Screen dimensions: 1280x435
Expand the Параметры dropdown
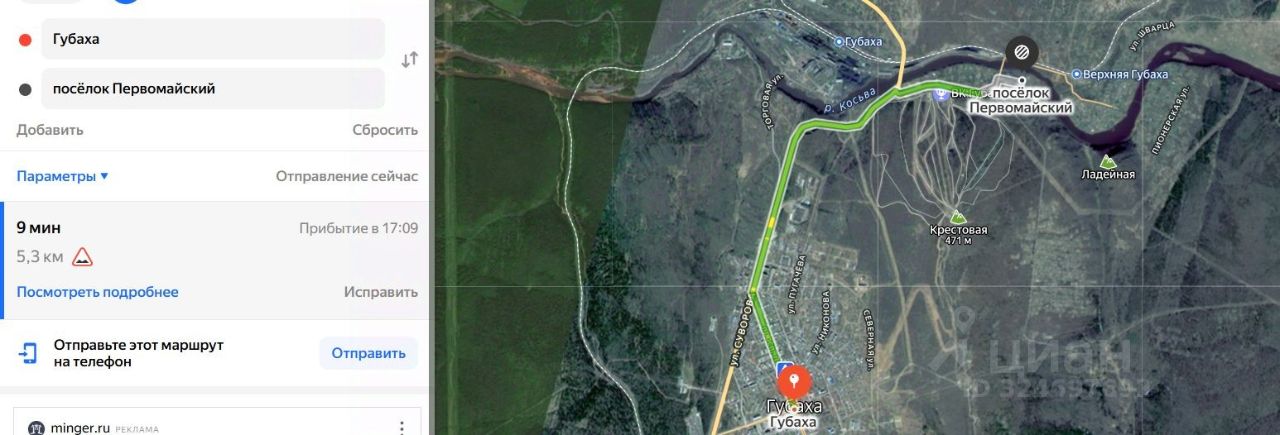[x=62, y=176]
